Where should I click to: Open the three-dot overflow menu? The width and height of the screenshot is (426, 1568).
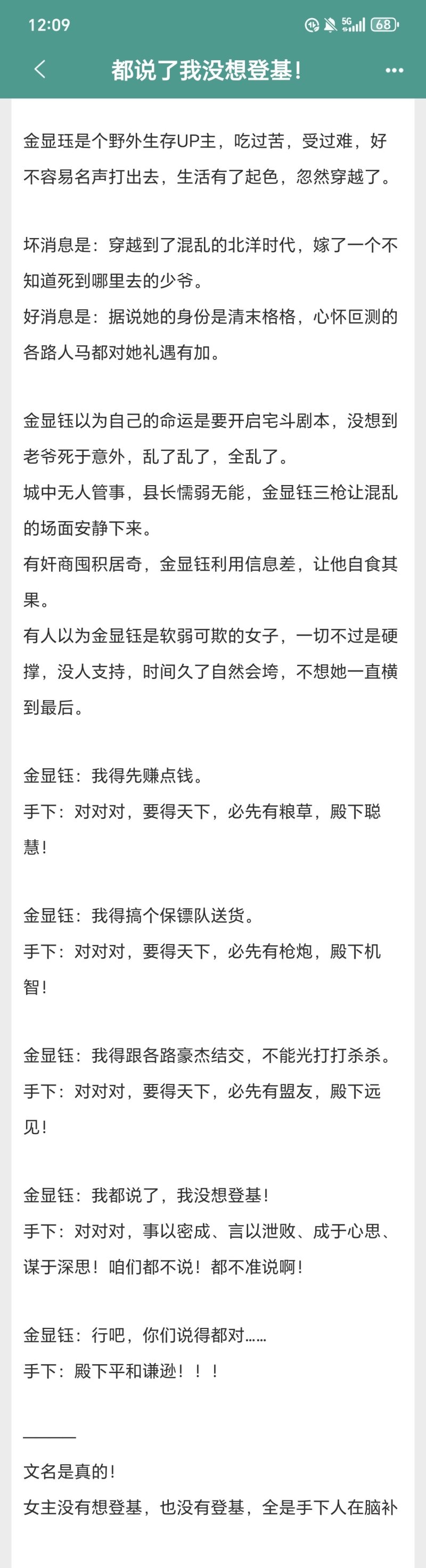pos(395,71)
